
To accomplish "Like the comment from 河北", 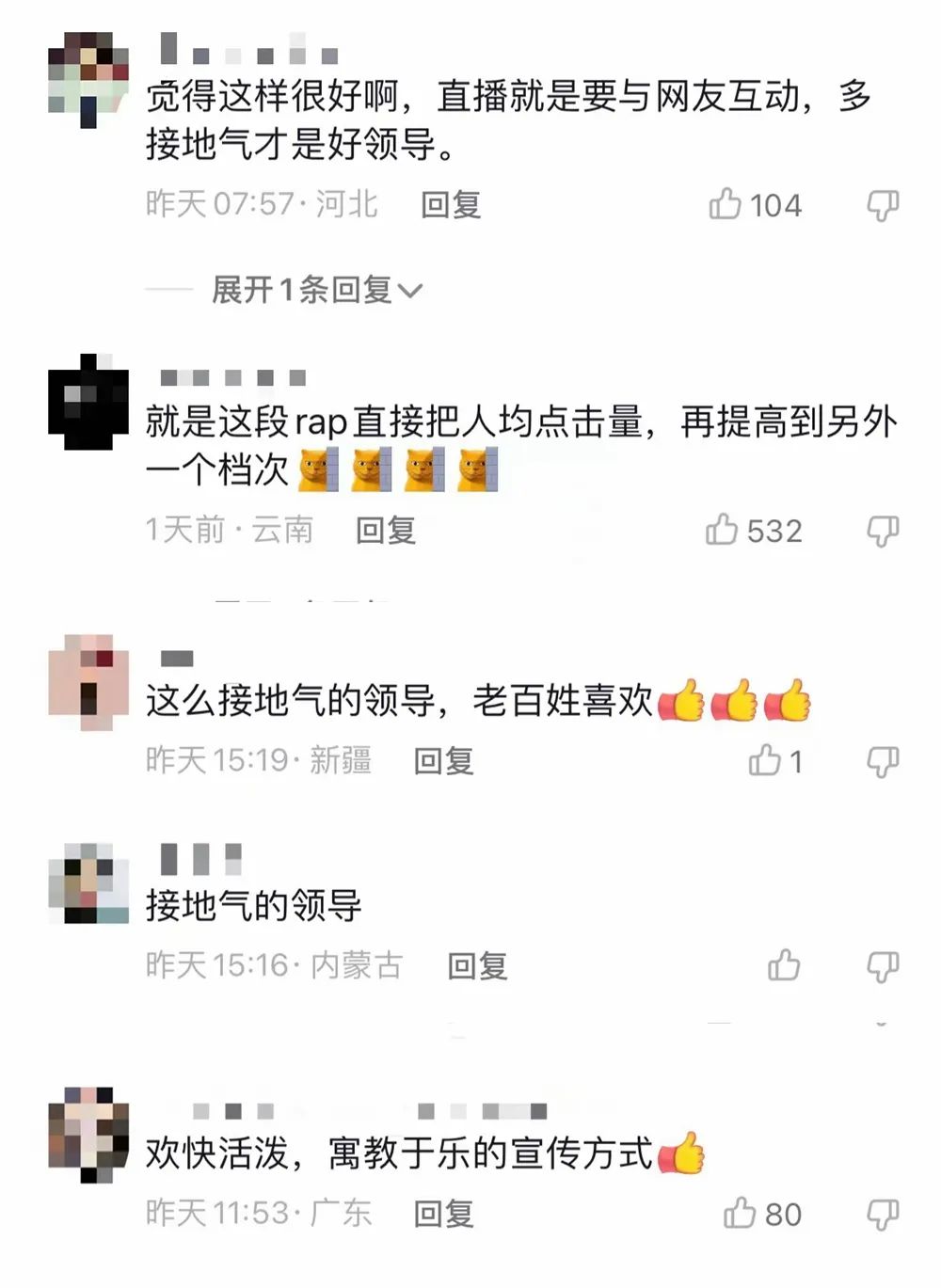I will 726,204.
